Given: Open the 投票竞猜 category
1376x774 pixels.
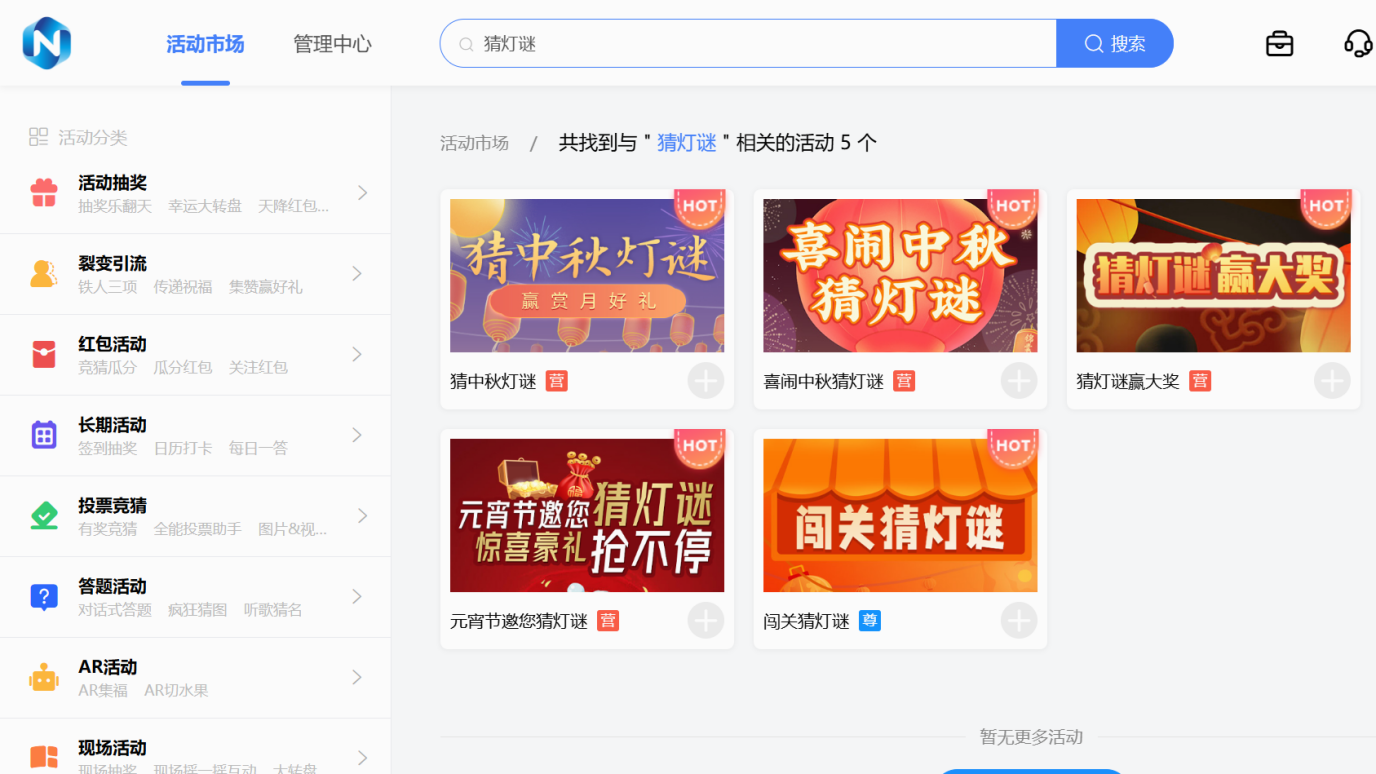Looking at the screenshot, I should 195,516.
